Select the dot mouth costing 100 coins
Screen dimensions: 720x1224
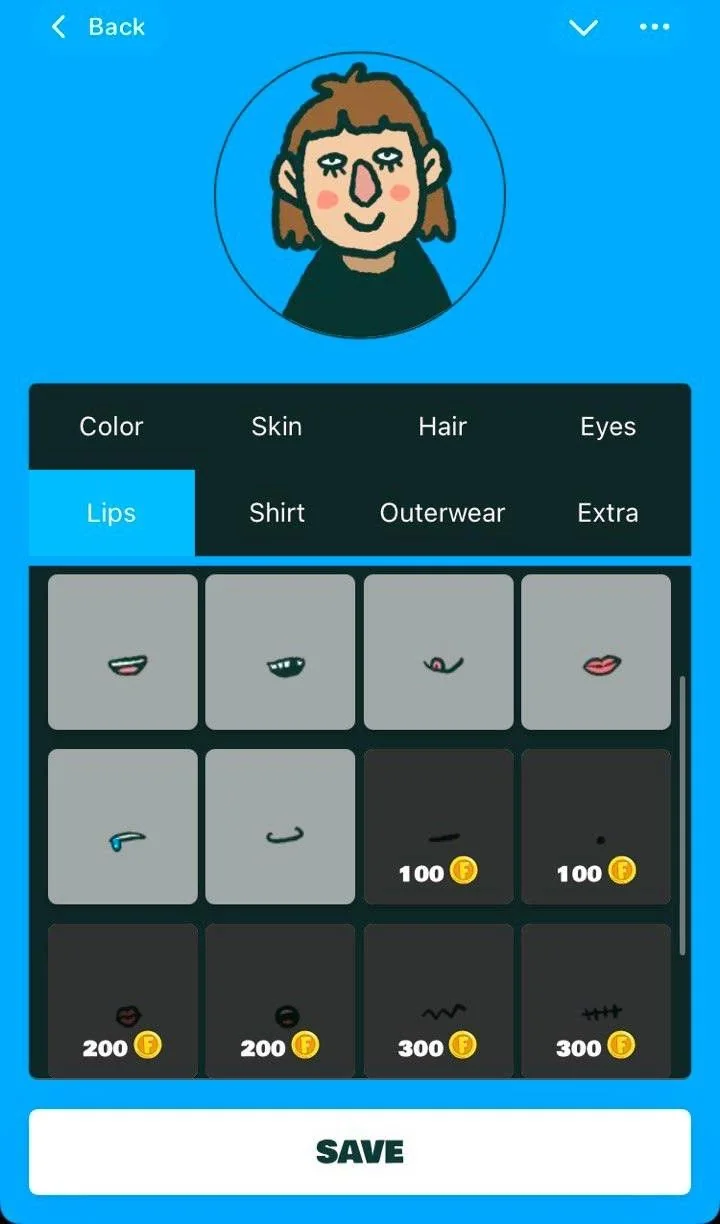pos(596,827)
